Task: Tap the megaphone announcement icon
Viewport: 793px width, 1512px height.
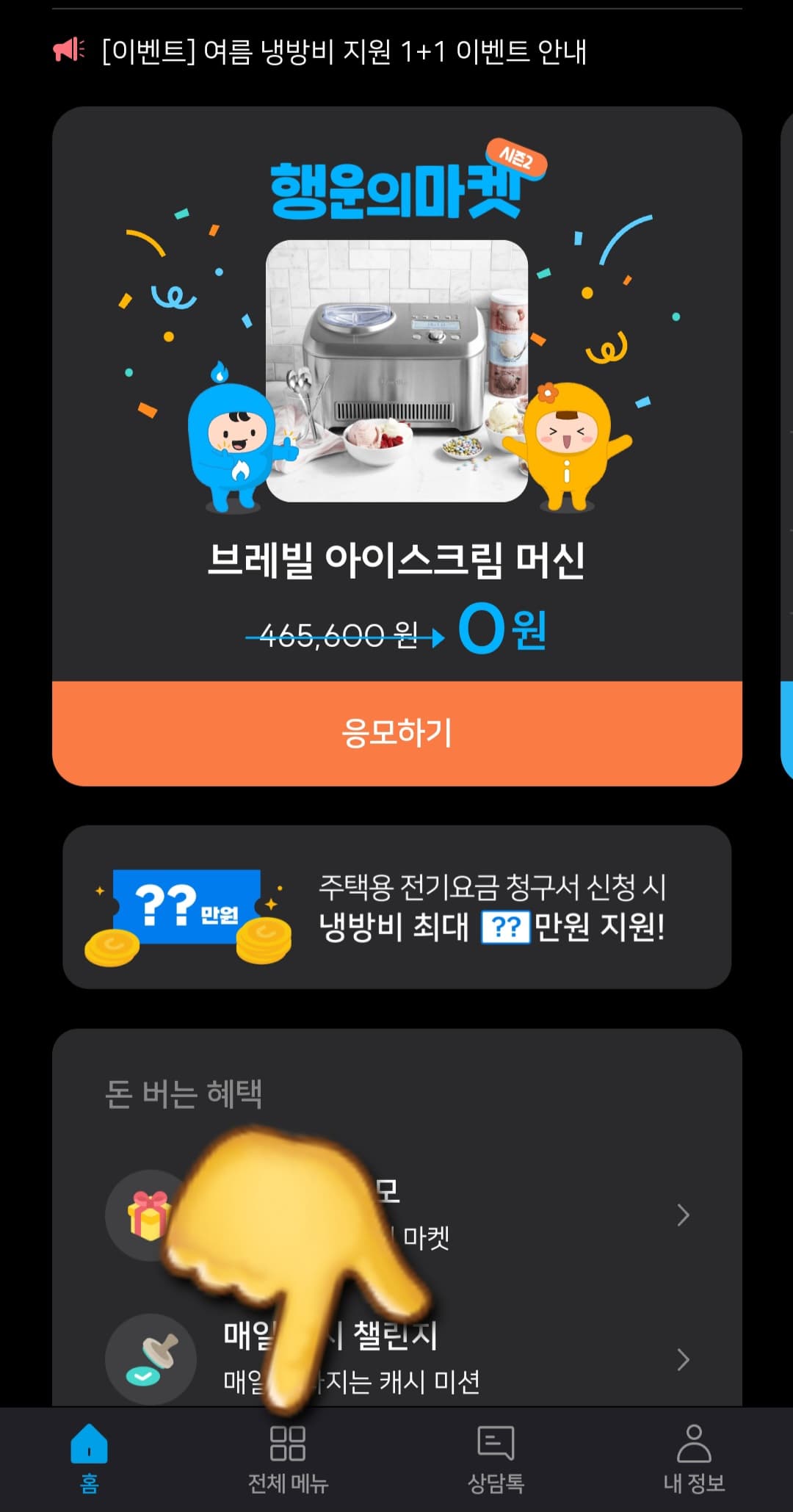Action: click(69, 48)
